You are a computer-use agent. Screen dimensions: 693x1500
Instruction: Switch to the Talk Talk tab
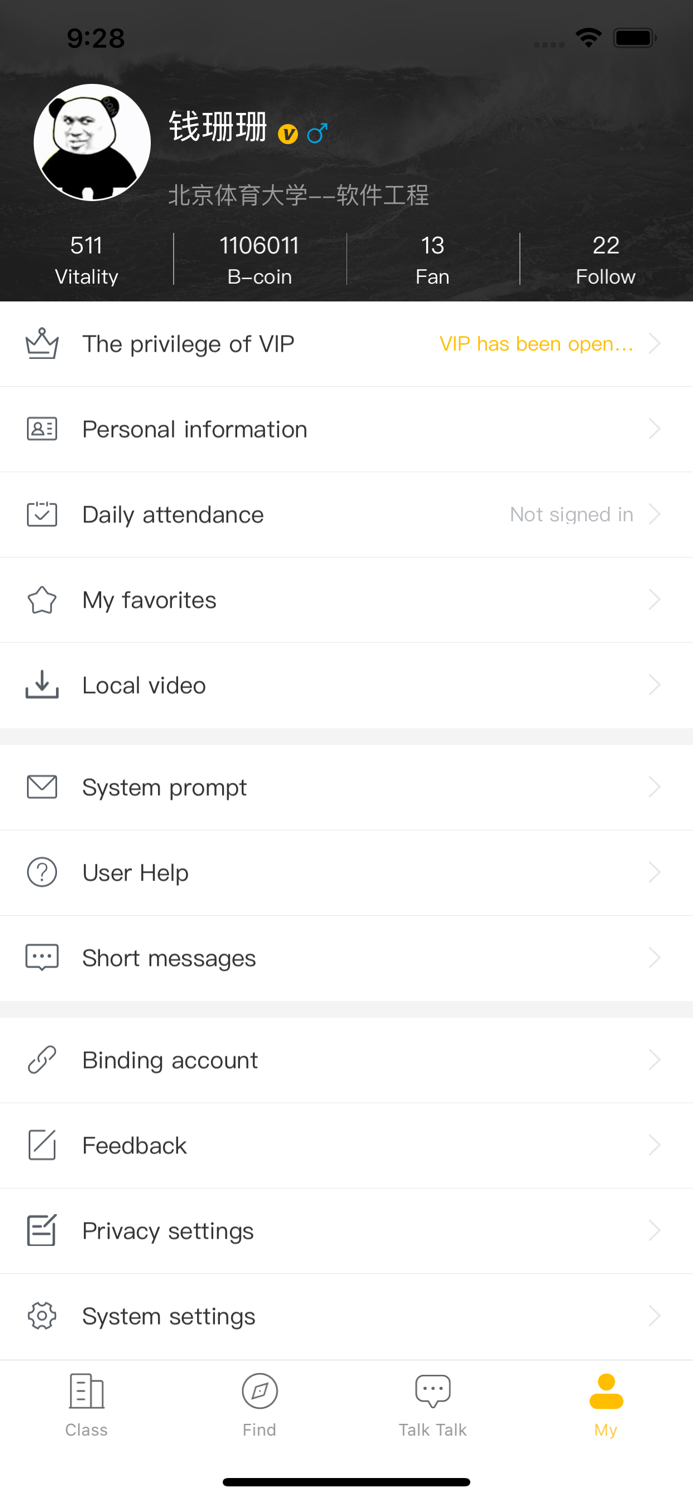coord(432,1404)
